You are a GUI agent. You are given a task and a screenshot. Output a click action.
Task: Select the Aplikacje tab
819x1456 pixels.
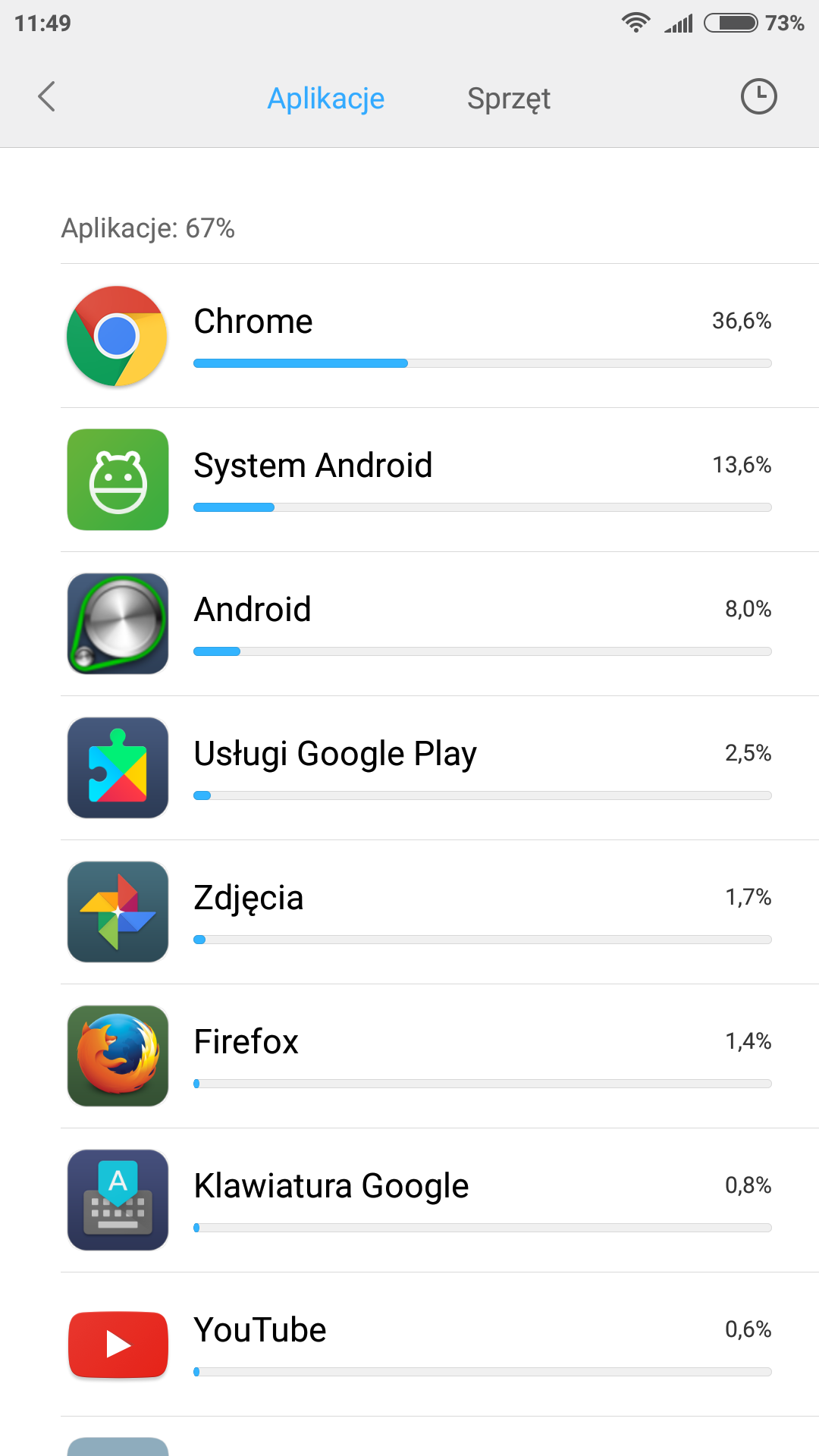(326, 99)
